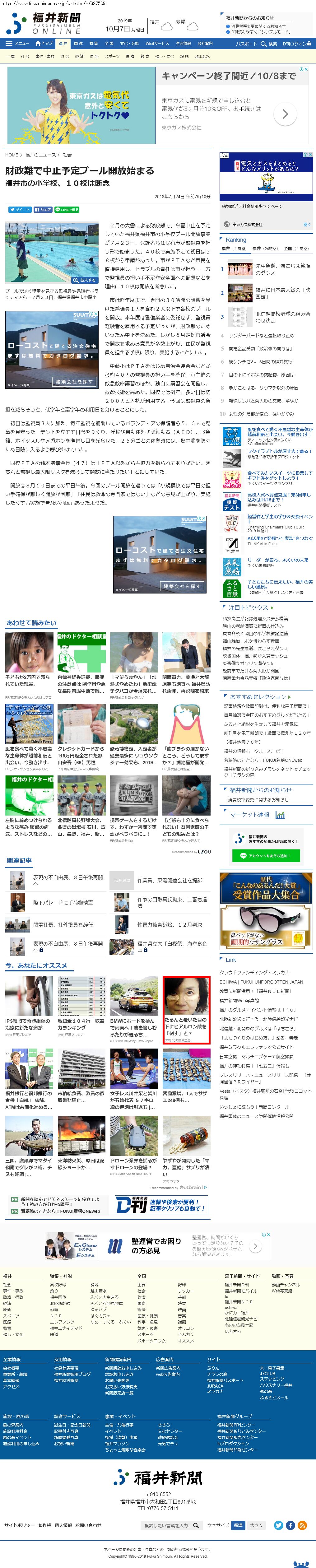This screenshot has height=1568, width=316.
Task: Open LINE アカウントを友だち追加 button
Action: (x=266, y=855)
